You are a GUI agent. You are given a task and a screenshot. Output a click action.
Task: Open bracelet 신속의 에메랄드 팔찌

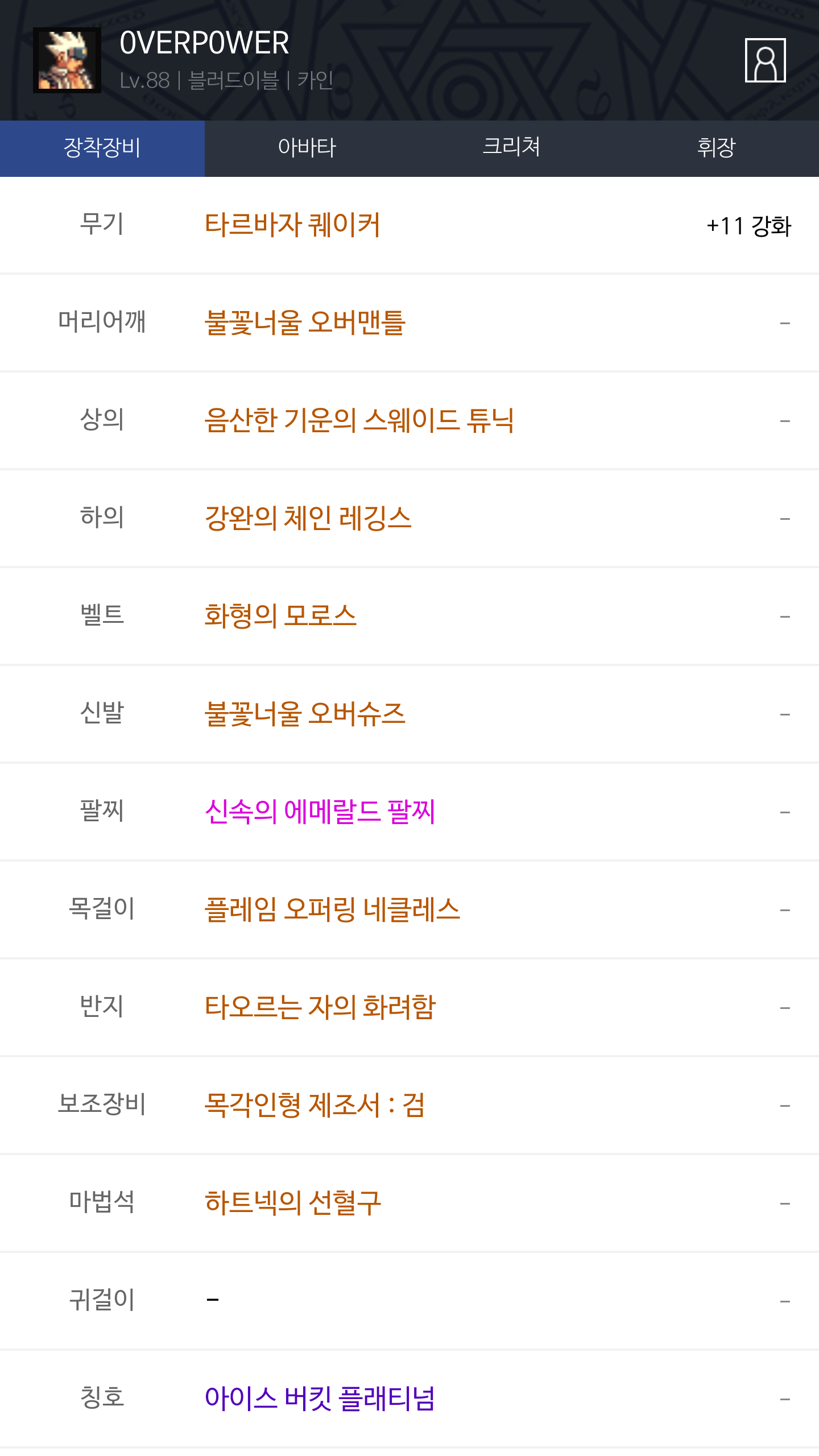(320, 812)
